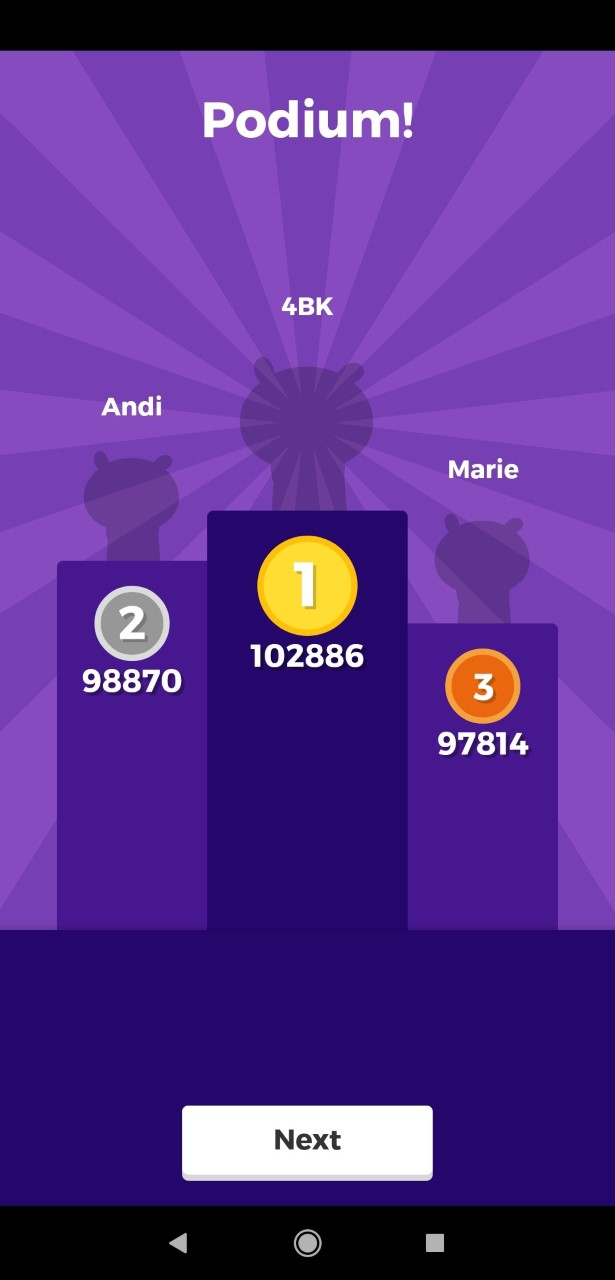Go back using system back button
The image size is (615, 1280).
point(178,1242)
